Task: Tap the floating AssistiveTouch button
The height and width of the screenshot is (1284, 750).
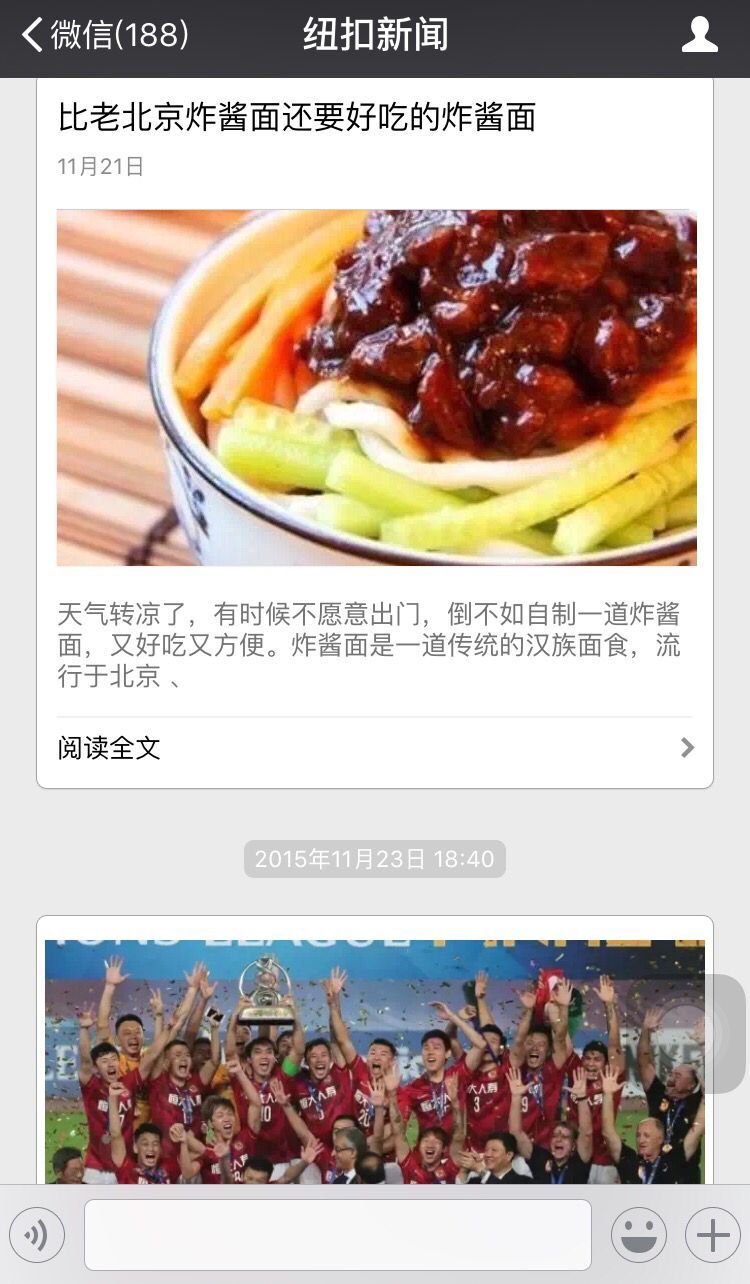Action: (710, 1036)
